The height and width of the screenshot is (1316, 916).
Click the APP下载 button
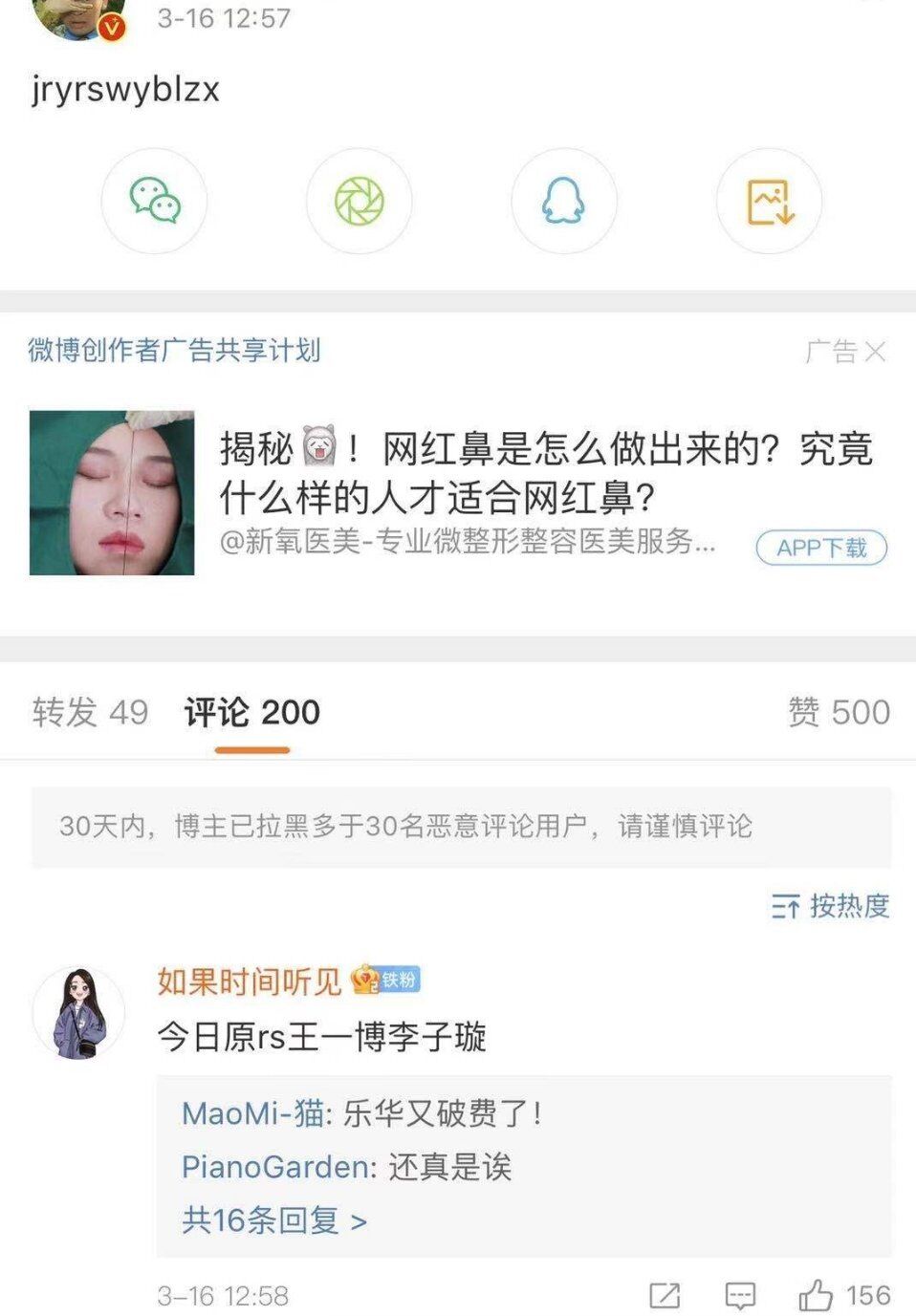click(x=820, y=548)
